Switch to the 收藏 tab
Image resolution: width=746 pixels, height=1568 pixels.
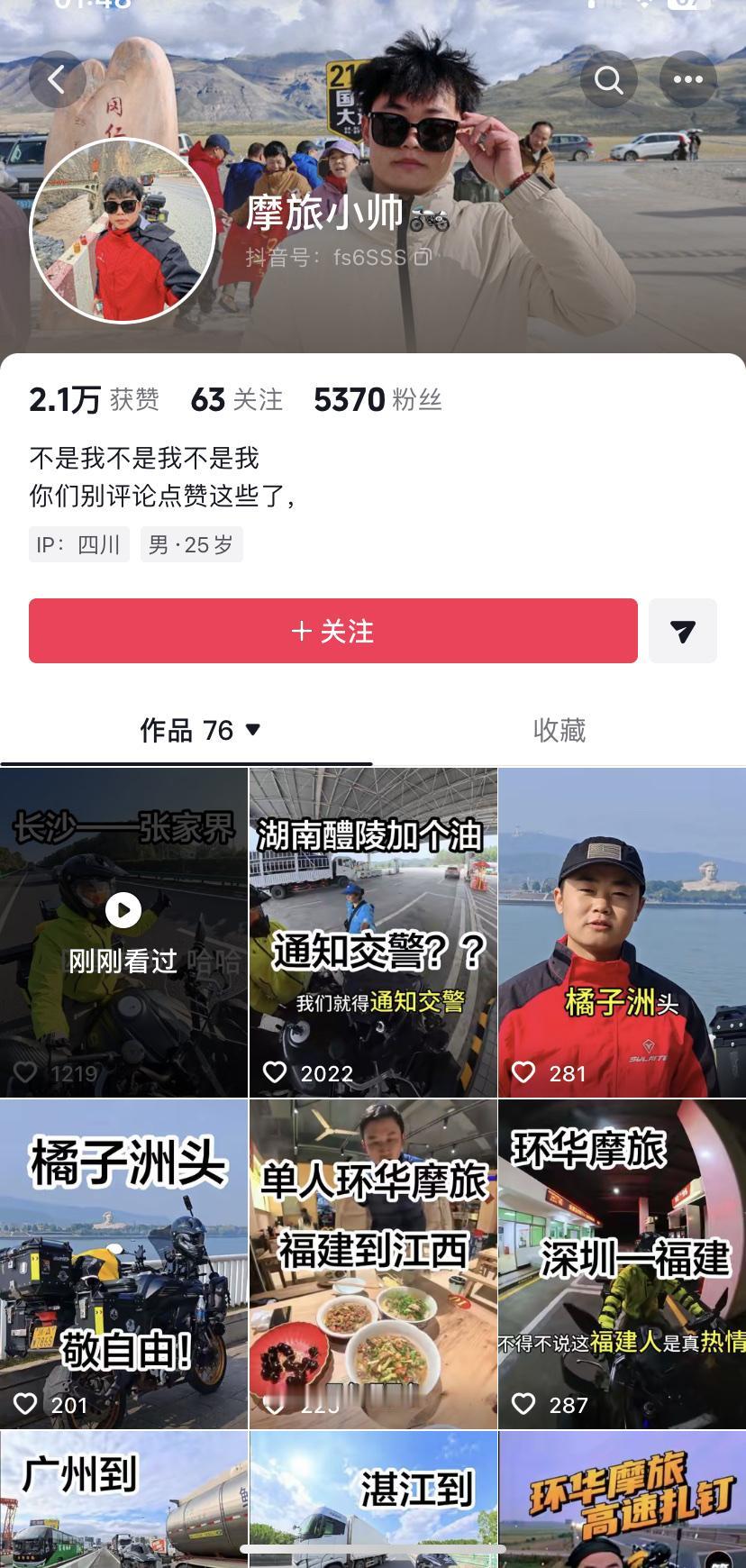click(559, 732)
